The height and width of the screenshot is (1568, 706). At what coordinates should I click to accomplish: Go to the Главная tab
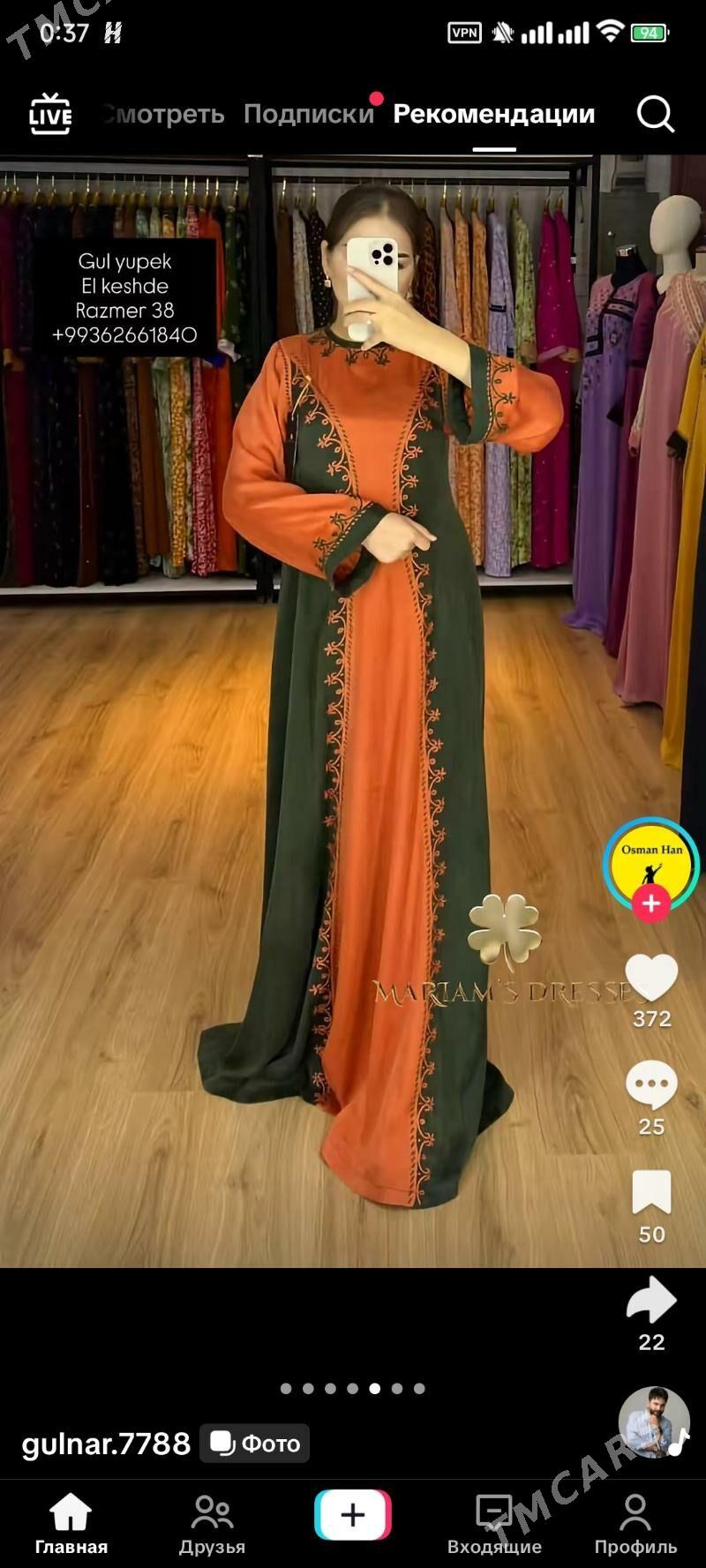pyautogui.click(x=71, y=1522)
